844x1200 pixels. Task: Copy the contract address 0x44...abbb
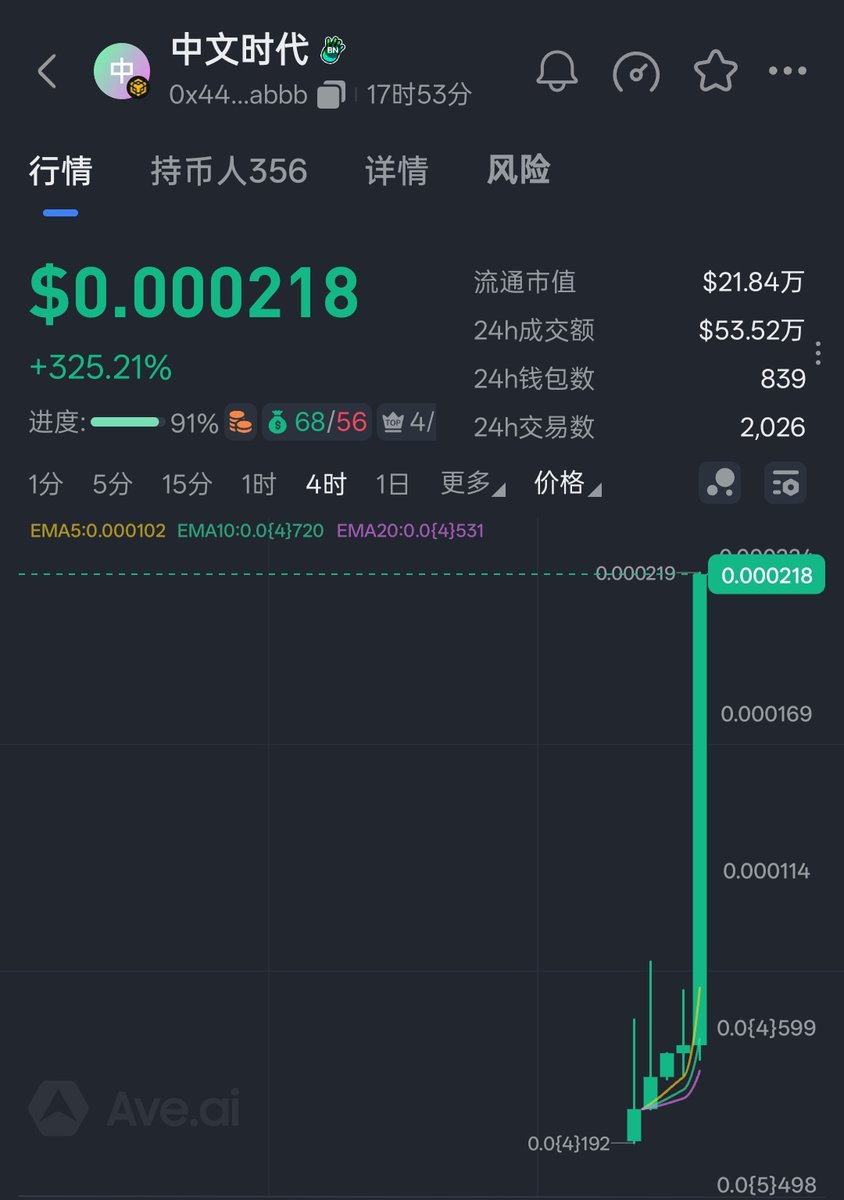coord(331,96)
